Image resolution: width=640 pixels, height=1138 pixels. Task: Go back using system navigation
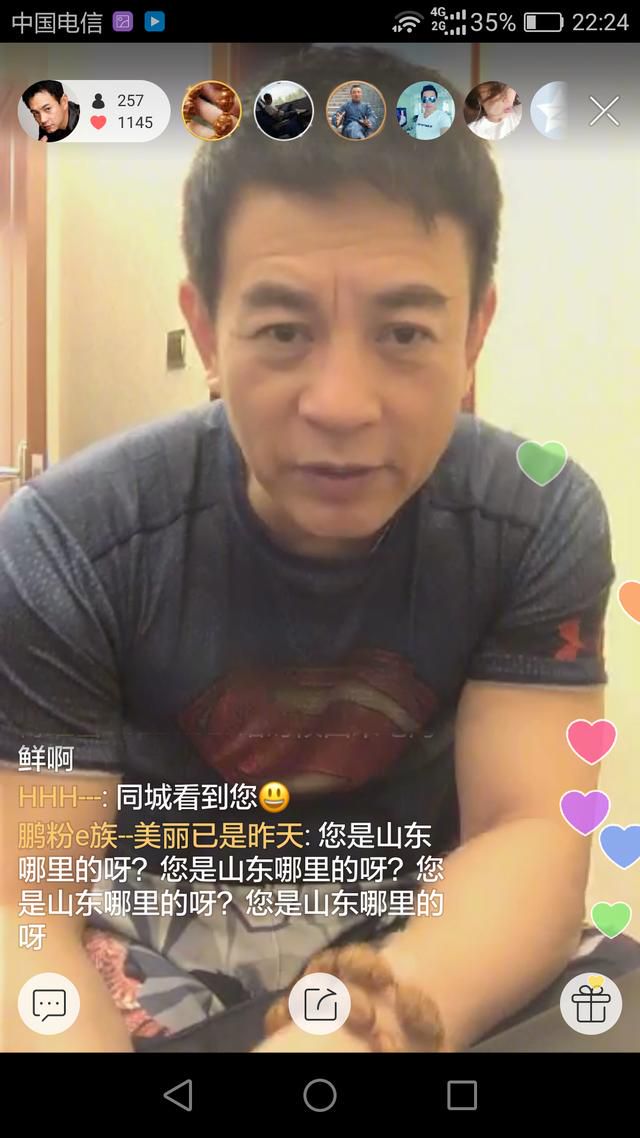pyautogui.click(x=178, y=1095)
